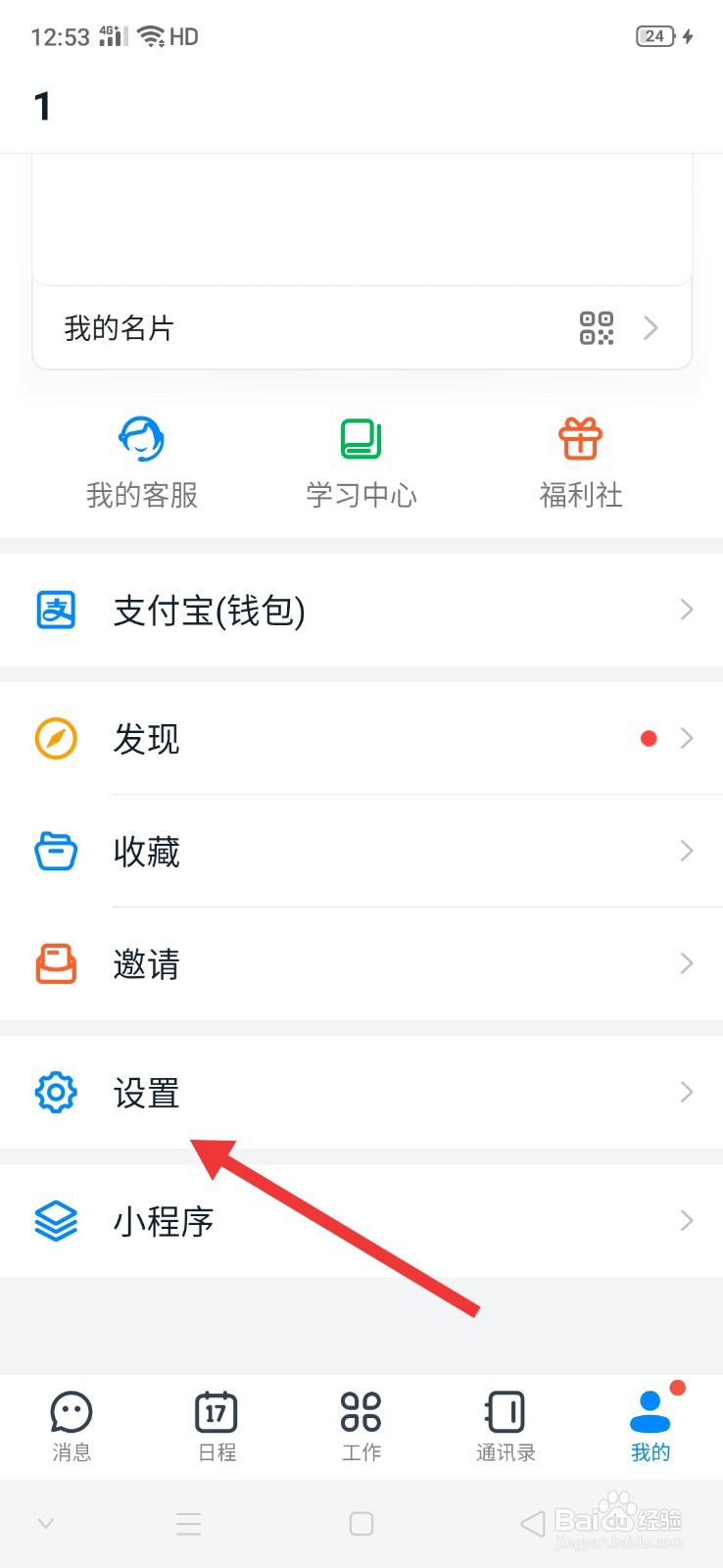Select the 我的 tab
The height and width of the screenshot is (1568, 723).
(651, 1427)
